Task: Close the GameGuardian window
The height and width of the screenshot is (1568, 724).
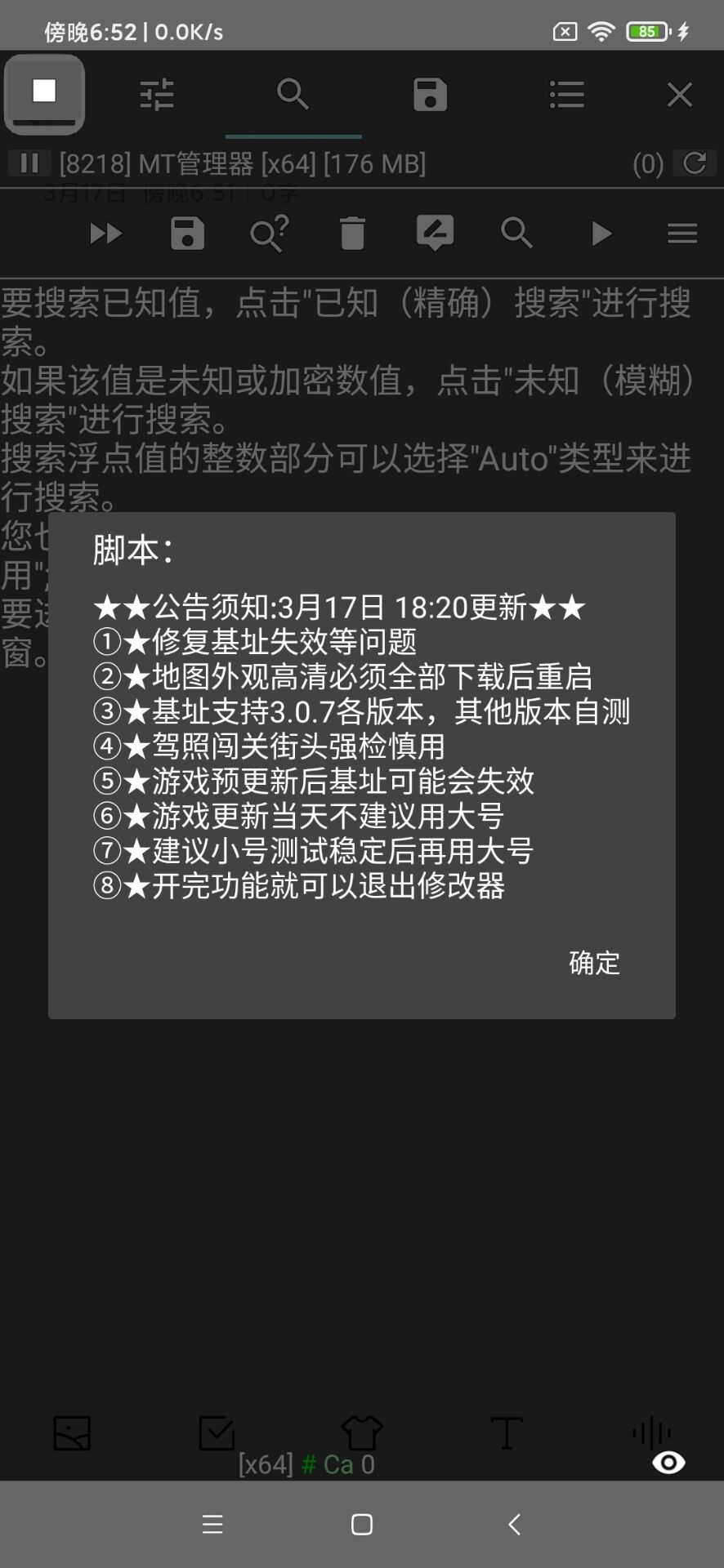Action: click(679, 95)
